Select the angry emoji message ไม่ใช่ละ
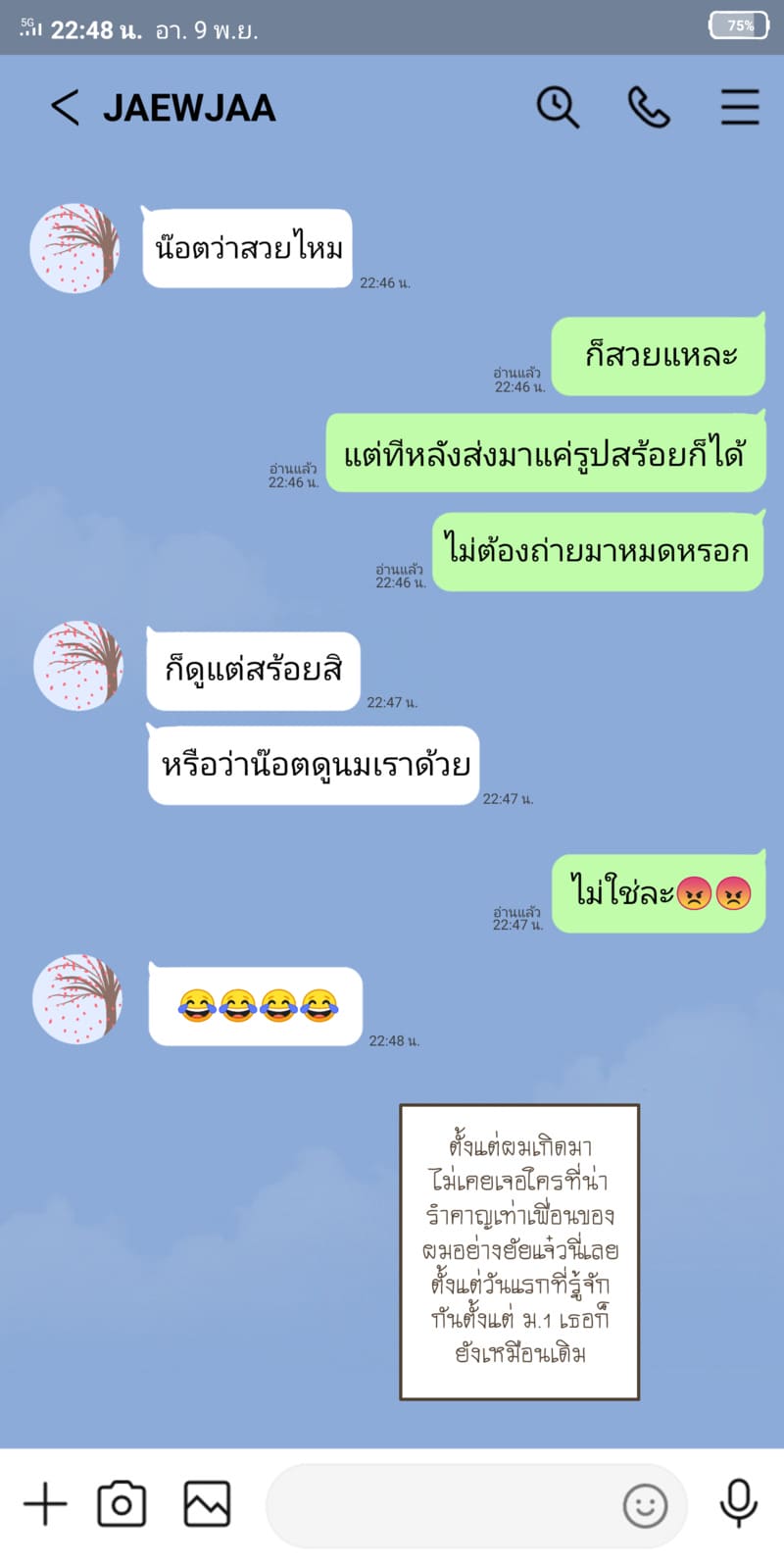 660,892
